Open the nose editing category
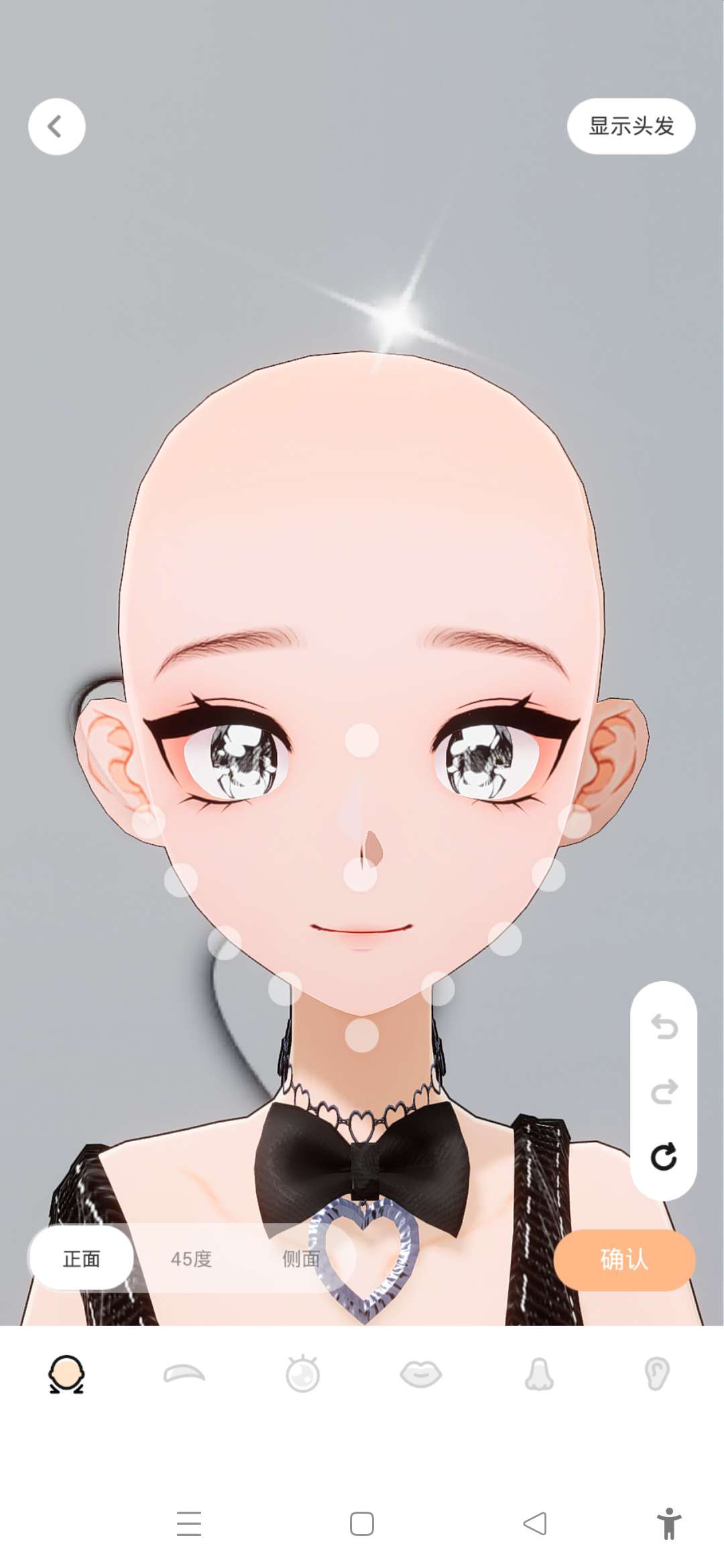The width and height of the screenshot is (724, 1568). (539, 1374)
